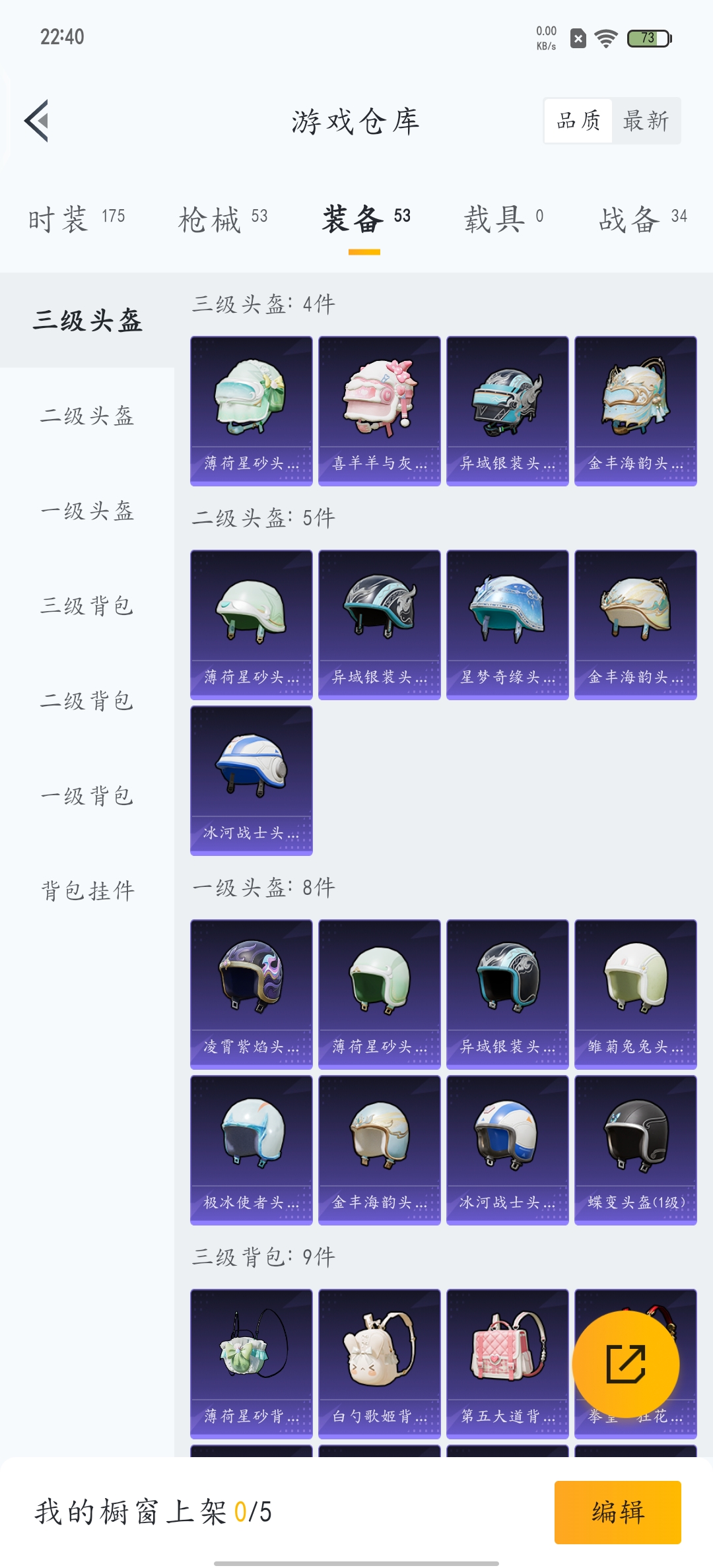
Task: Select 二级头盔 in the side list
Action: [x=87, y=416]
